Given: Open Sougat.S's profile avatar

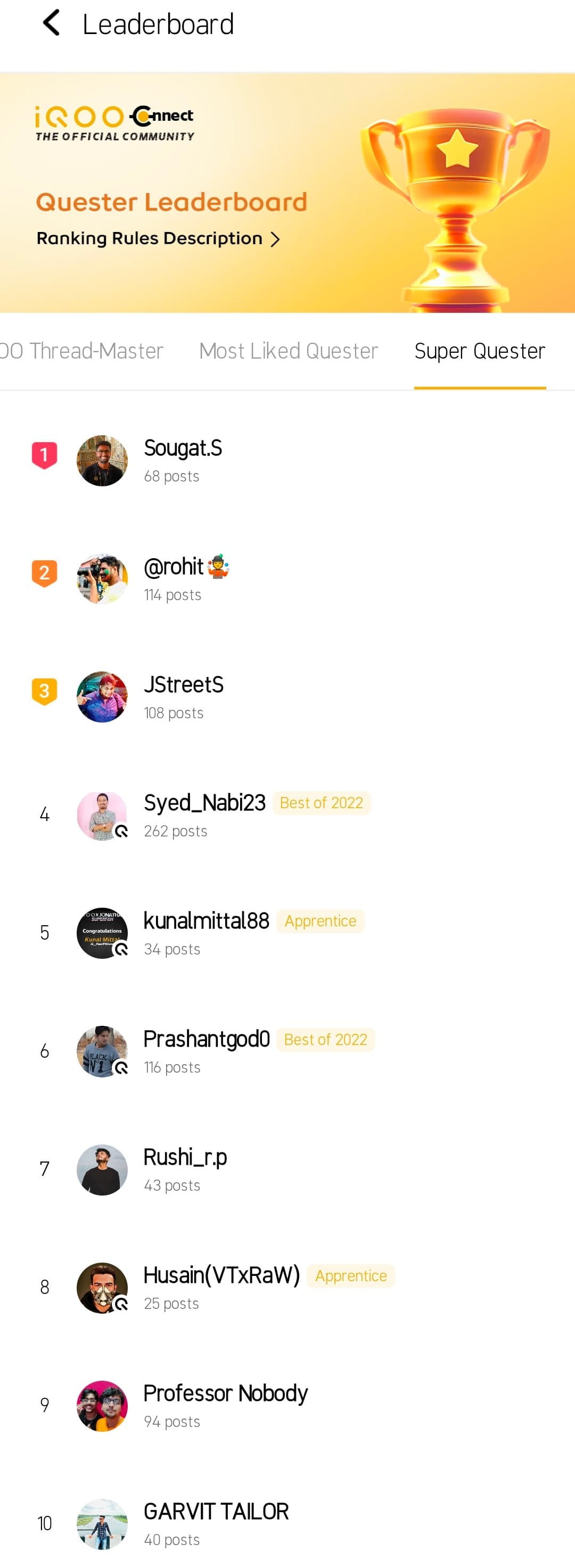Looking at the screenshot, I should click(x=101, y=461).
